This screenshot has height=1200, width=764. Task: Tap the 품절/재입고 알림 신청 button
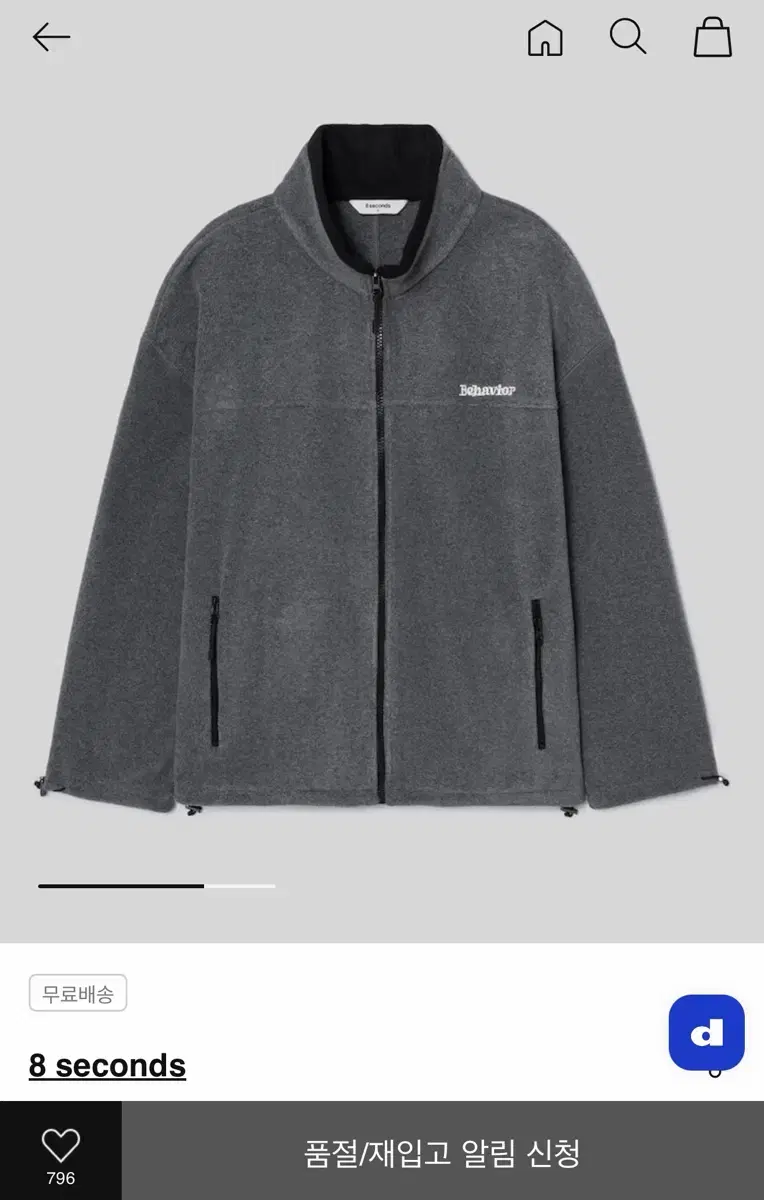pyautogui.click(x=440, y=1152)
